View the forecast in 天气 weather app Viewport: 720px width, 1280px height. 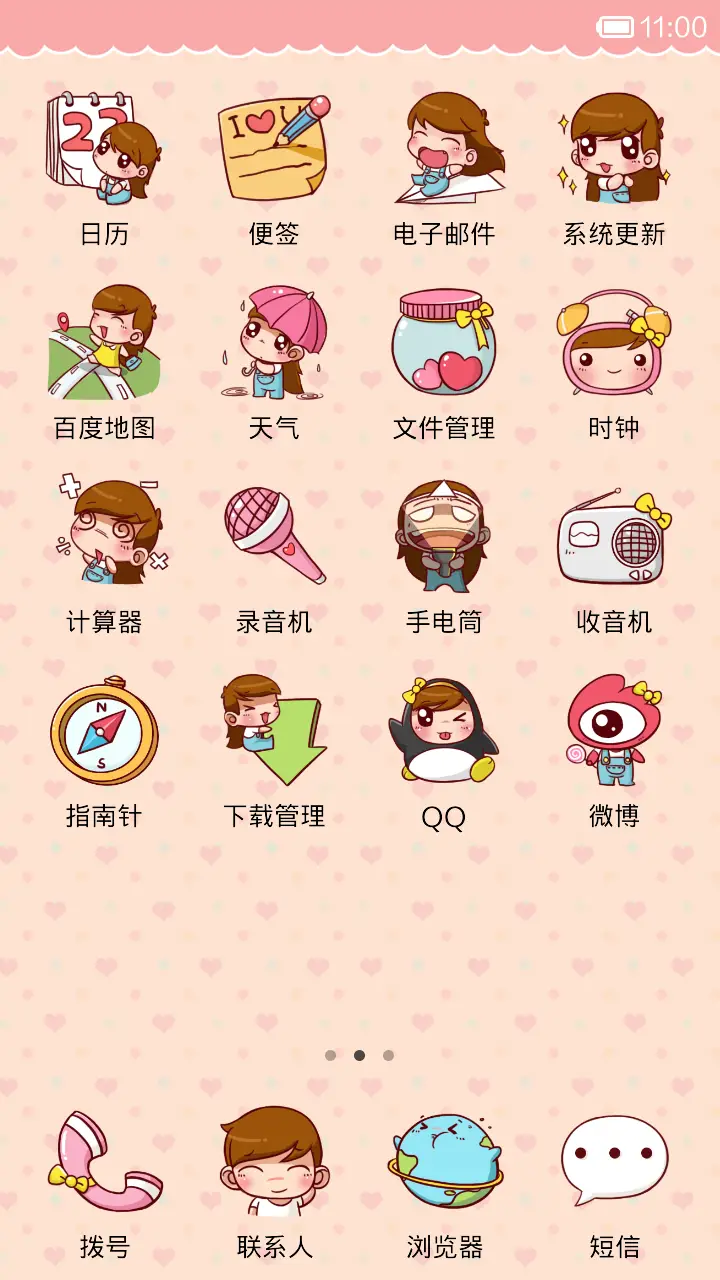coord(273,345)
